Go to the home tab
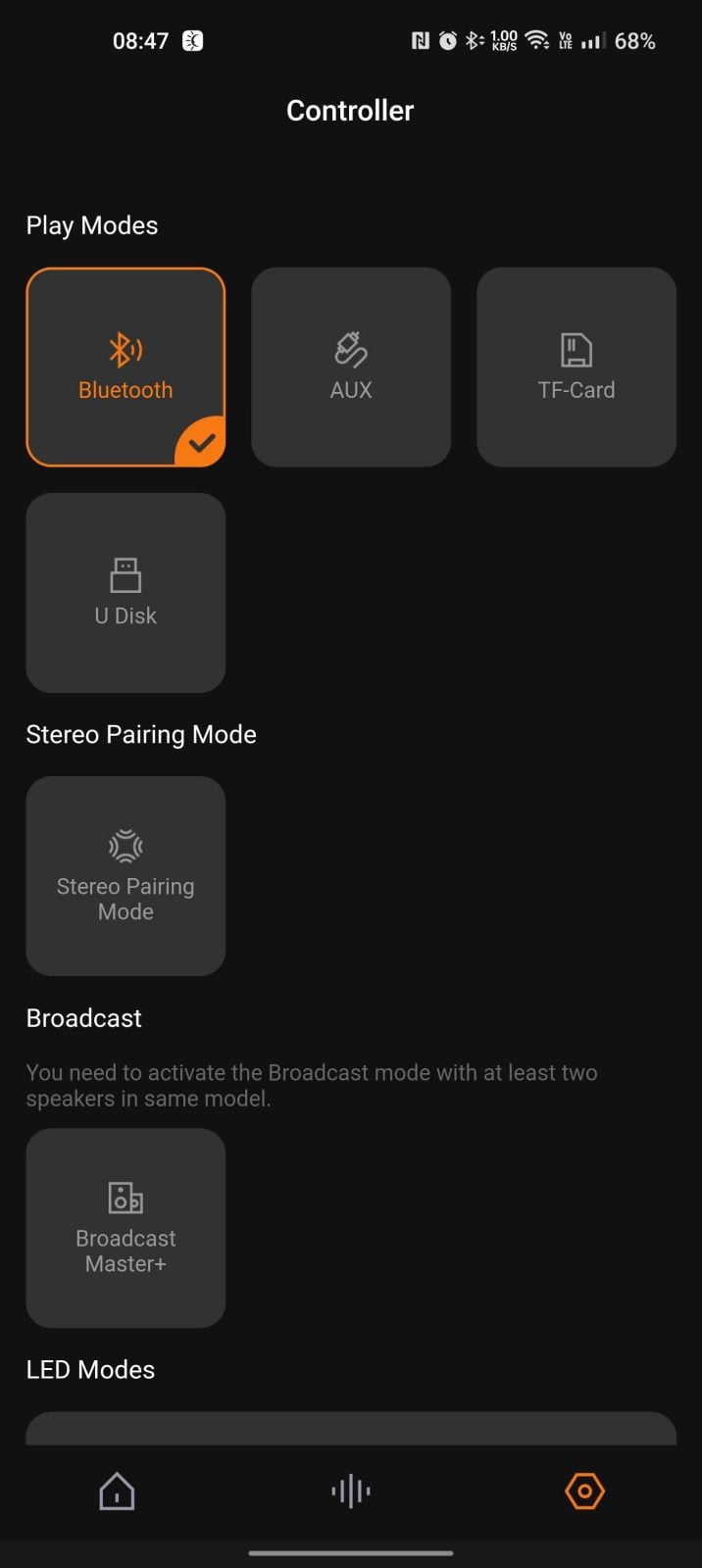Image resolution: width=702 pixels, height=1568 pixels. coord(117,1492)
